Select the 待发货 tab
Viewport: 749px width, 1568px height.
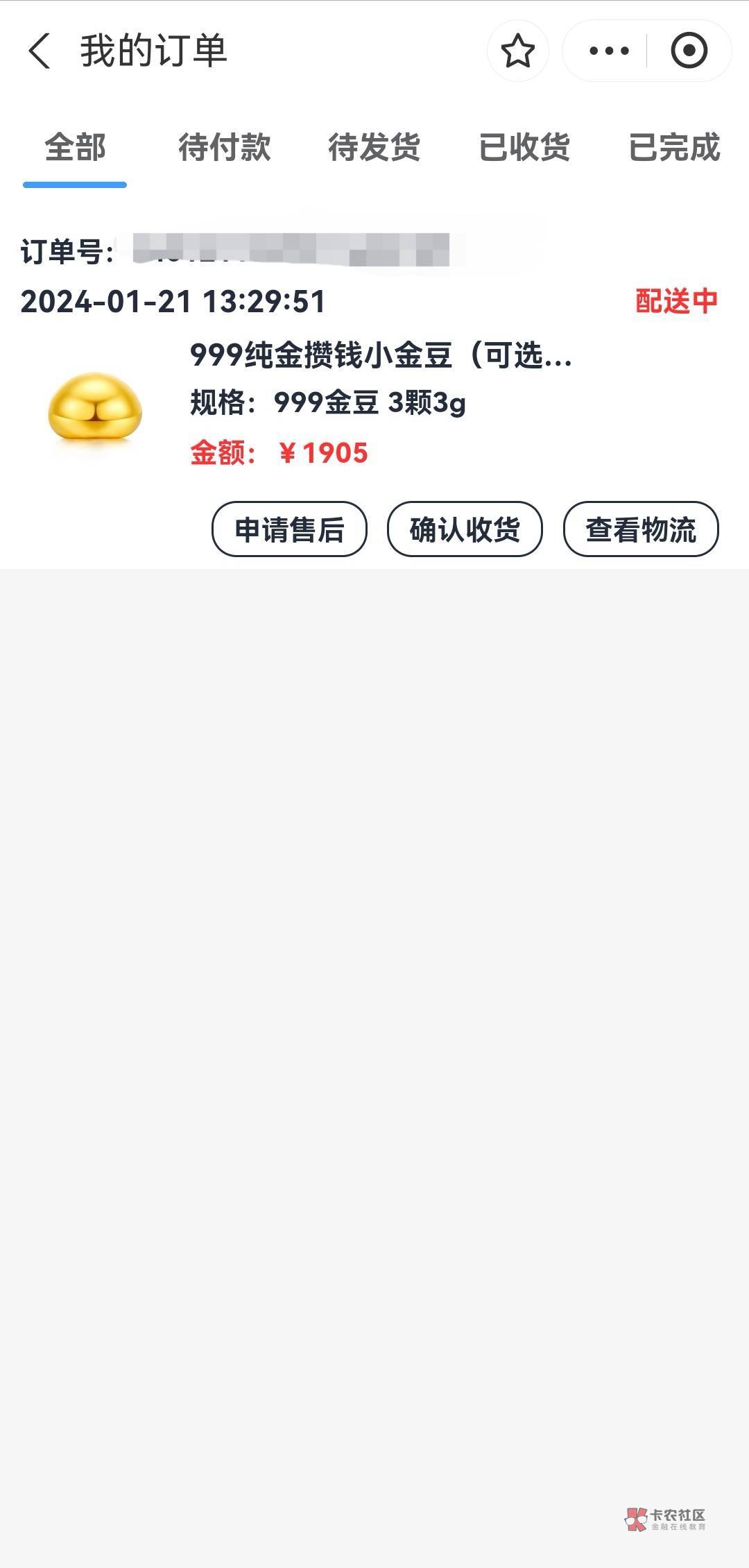(x=374, y=148)
